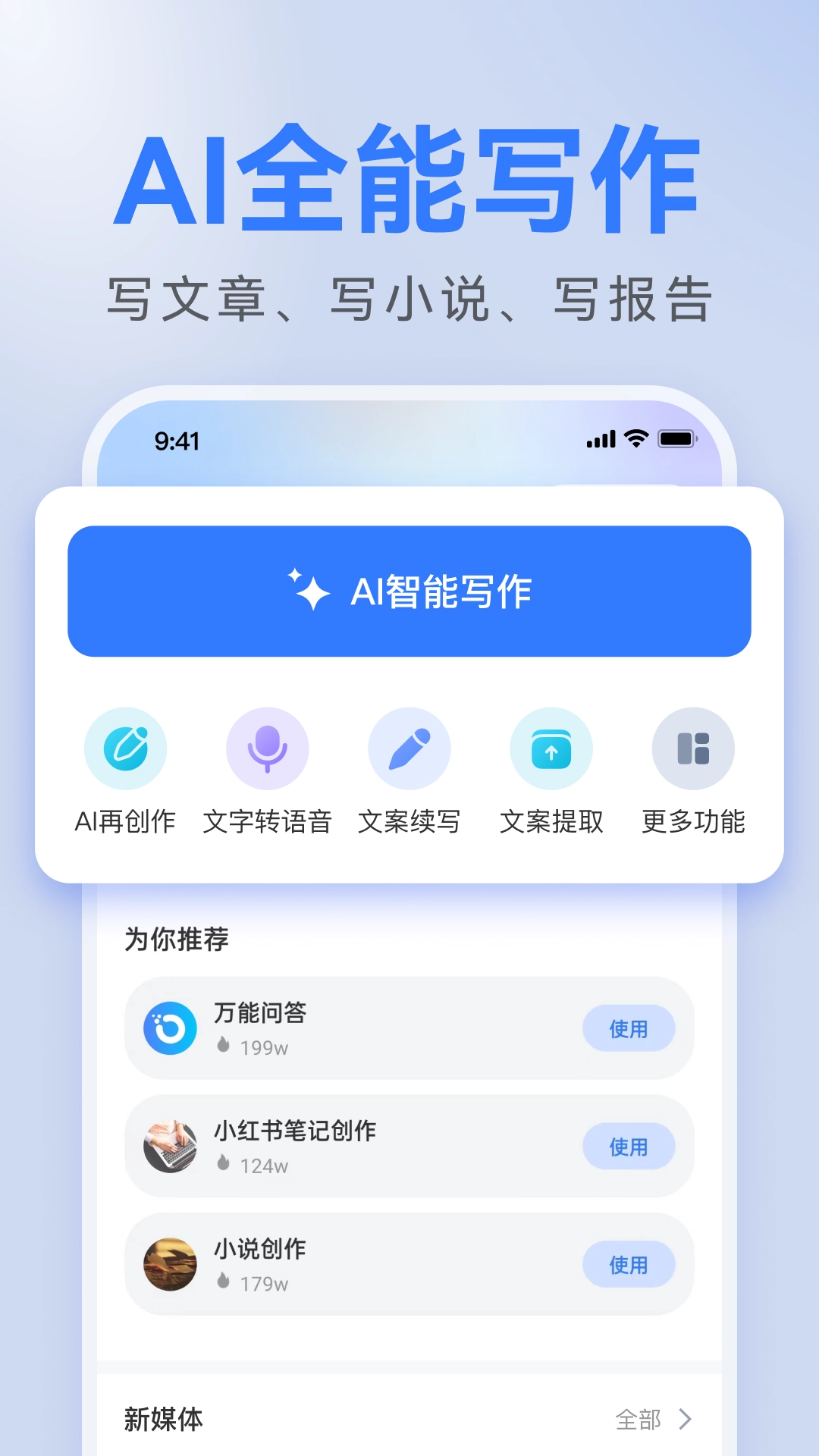
Task: Tap the cellular signal bars in the status bar
Action: [x=599, y=438]
